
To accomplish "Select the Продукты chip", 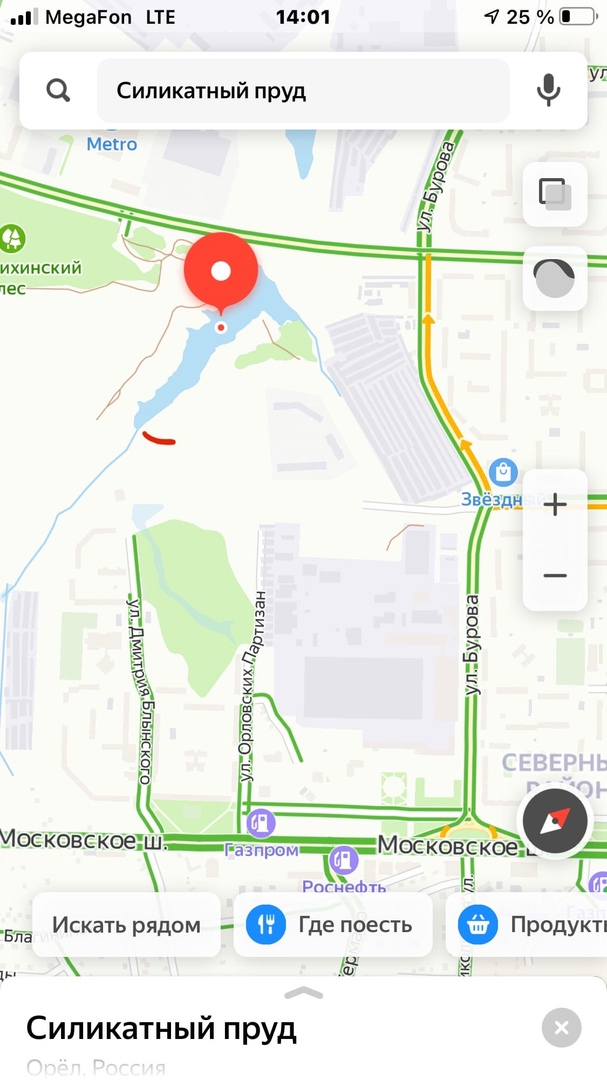I will pos(526,925).
